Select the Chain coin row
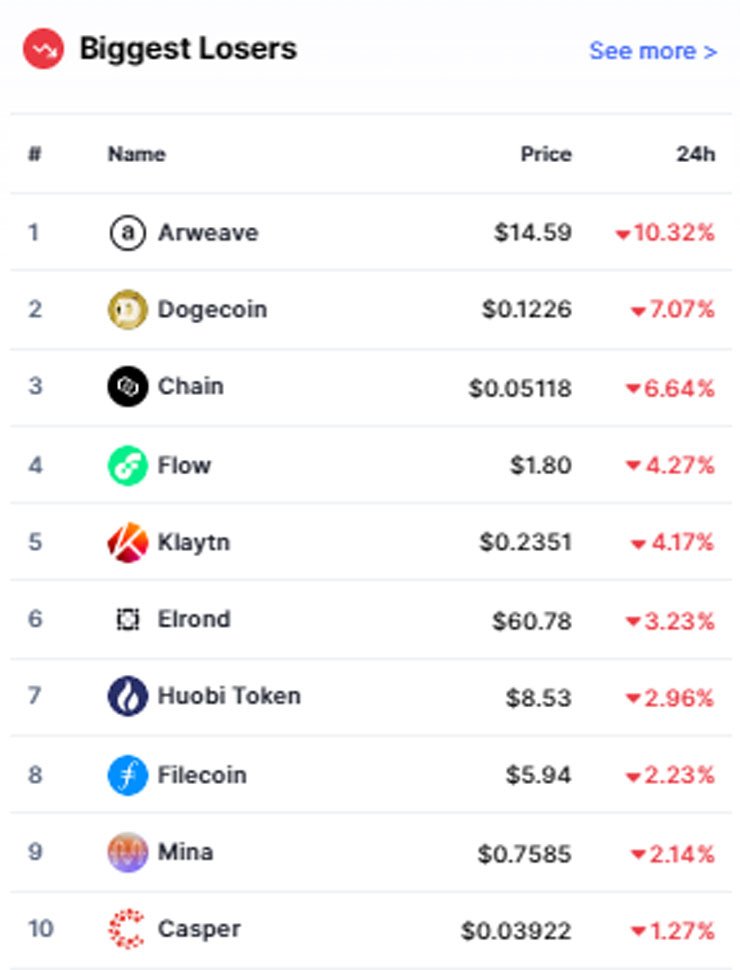The width and height of the screenshot is (740, 970). [370, 387]
